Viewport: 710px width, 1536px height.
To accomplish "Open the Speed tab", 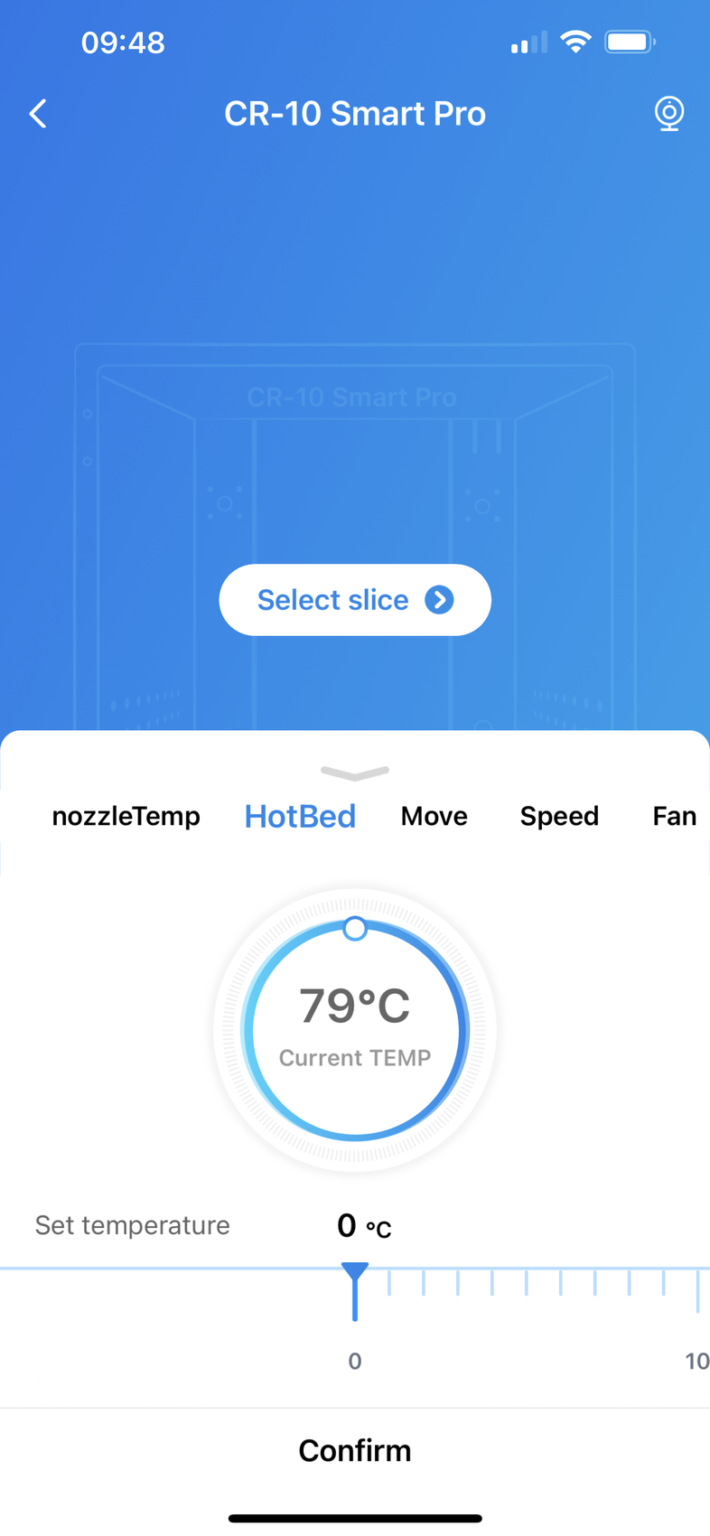I will click(559, 816).
